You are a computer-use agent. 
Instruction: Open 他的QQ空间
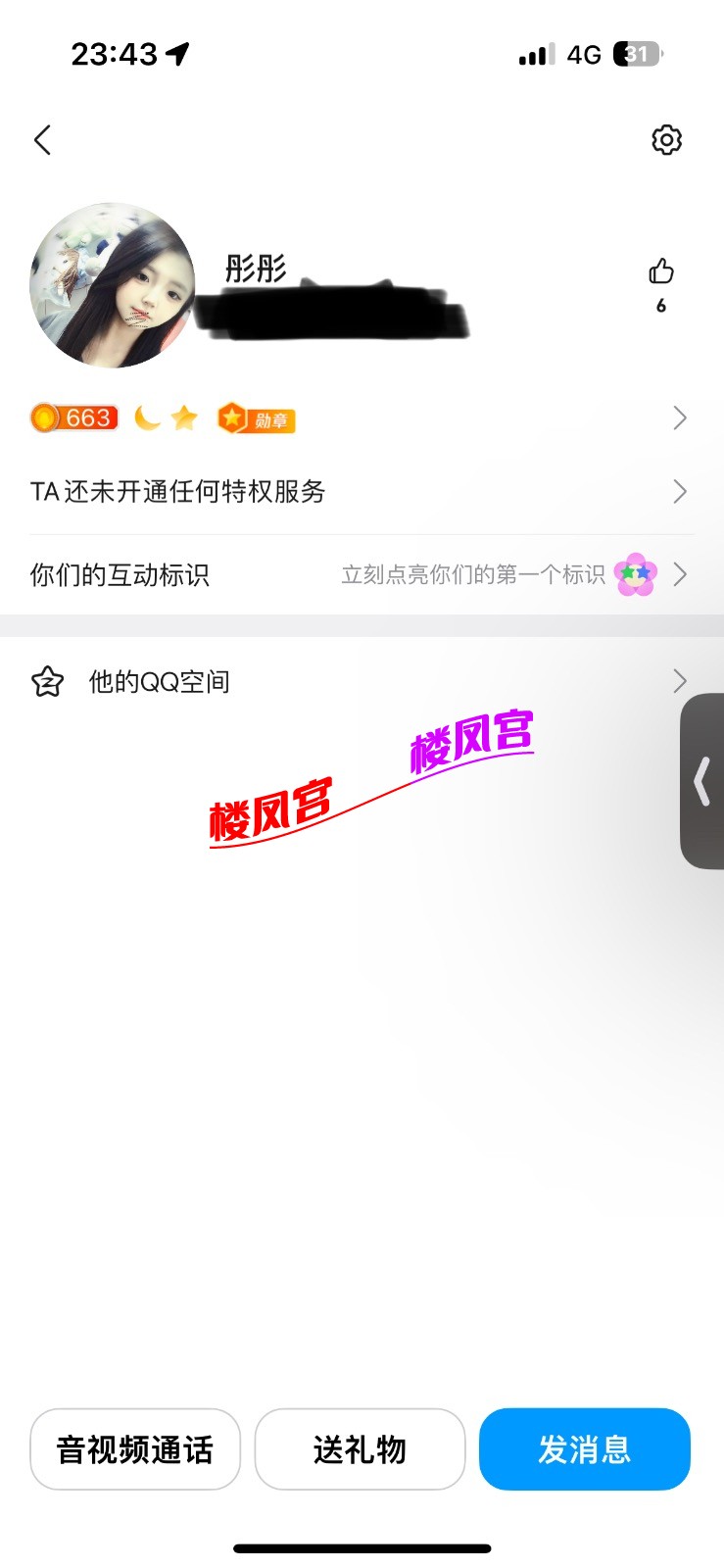click(362, 681)
